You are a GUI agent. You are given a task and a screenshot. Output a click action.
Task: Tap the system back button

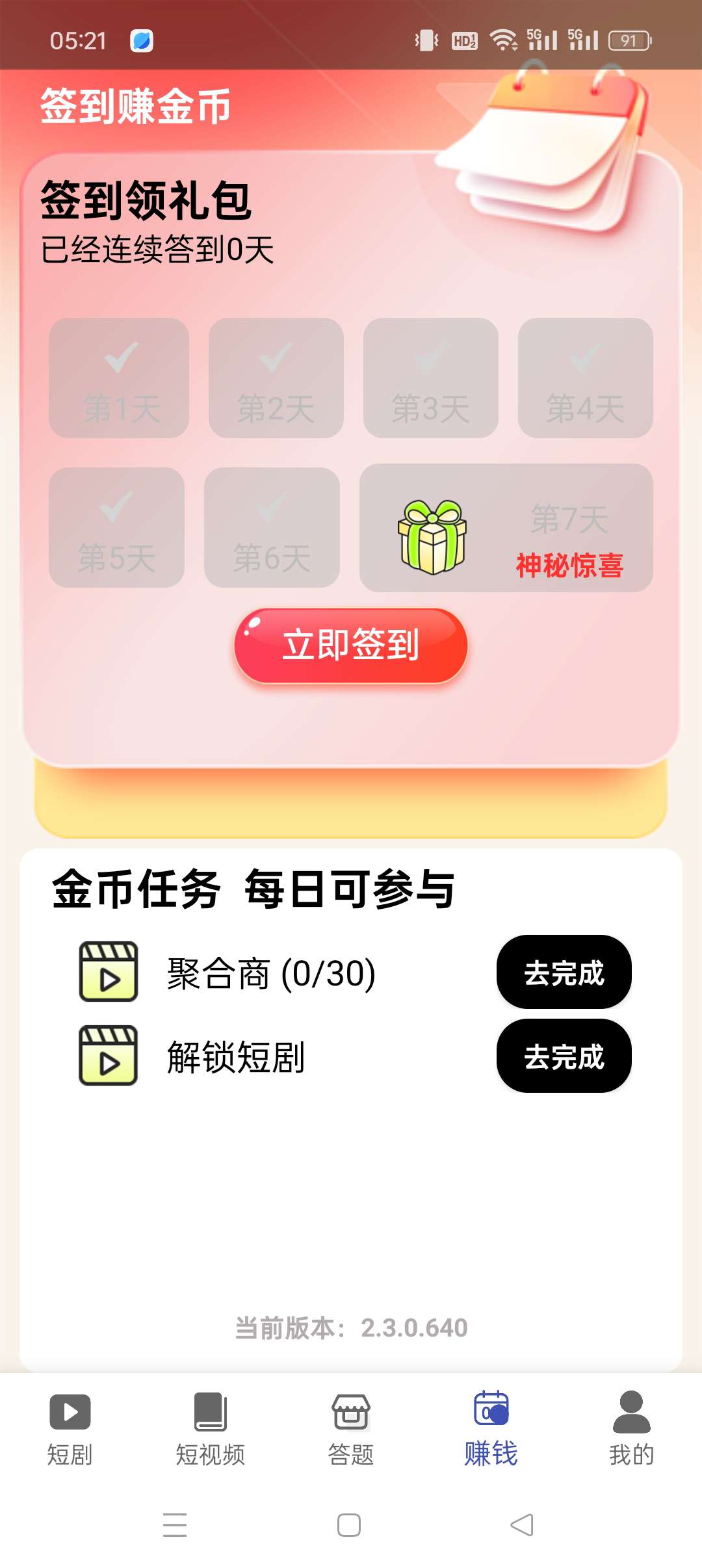click(x=522, y=1524)
